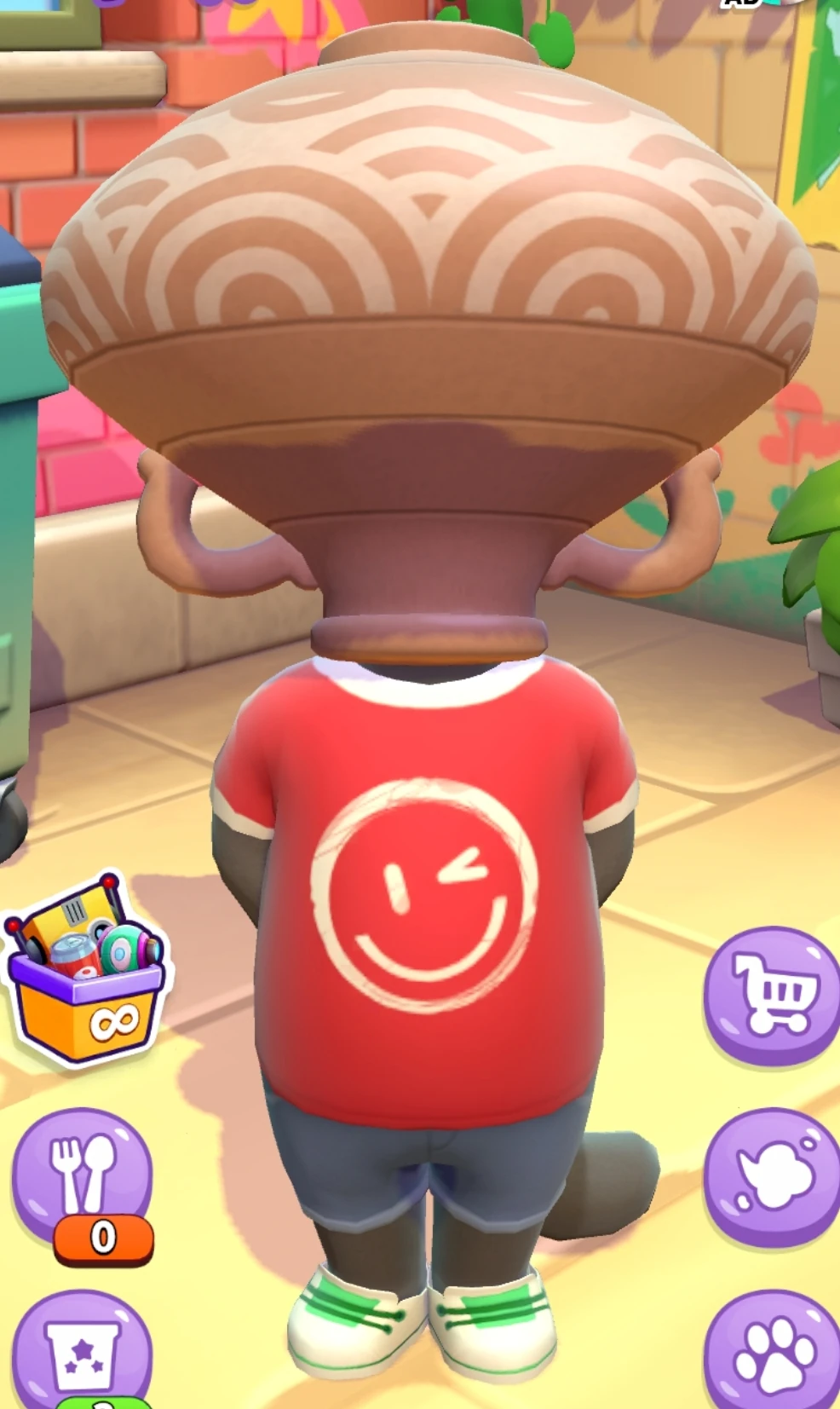Open the paw print menu
The width and height of the screenshot is (840, 1409).
coord(772,1355)
